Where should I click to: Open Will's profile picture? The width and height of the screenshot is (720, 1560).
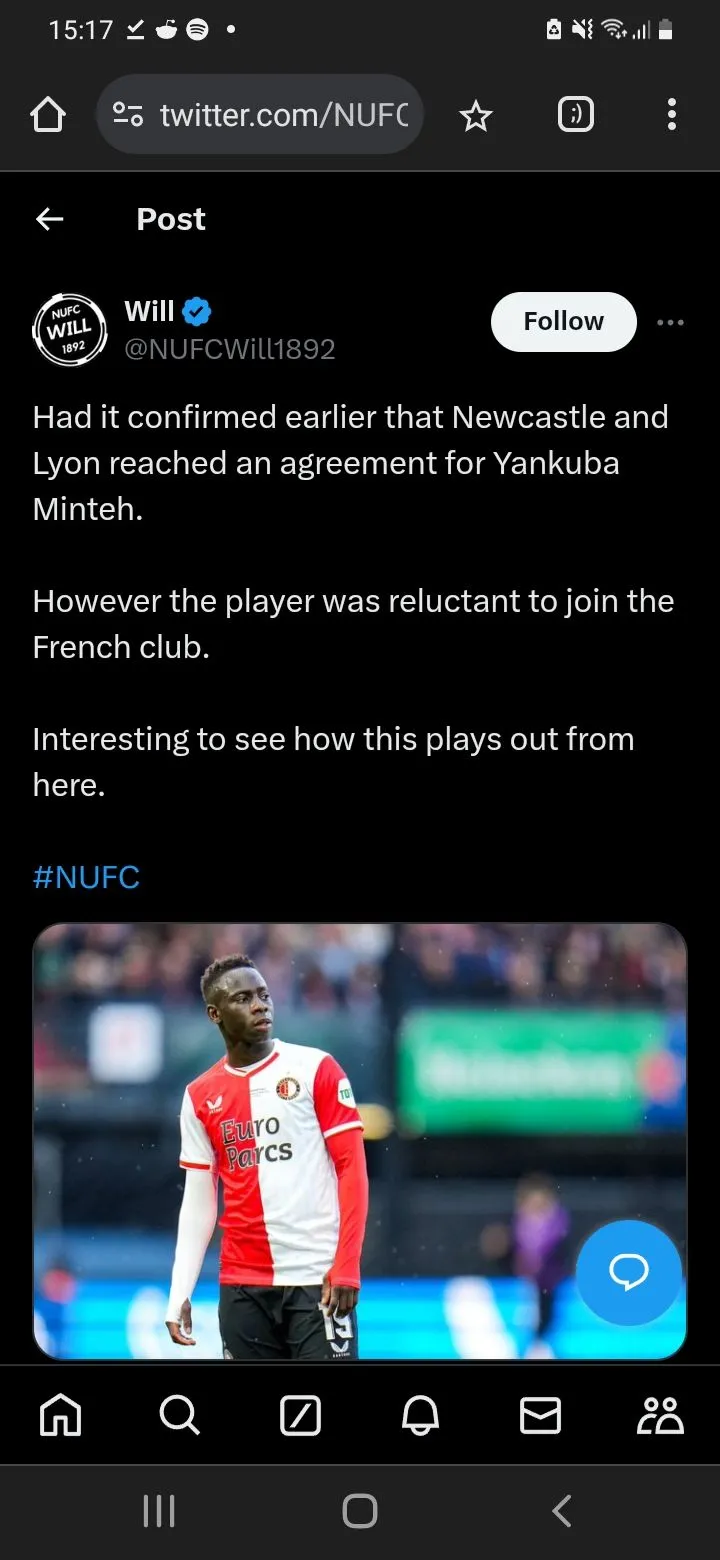tap(69, 329)
